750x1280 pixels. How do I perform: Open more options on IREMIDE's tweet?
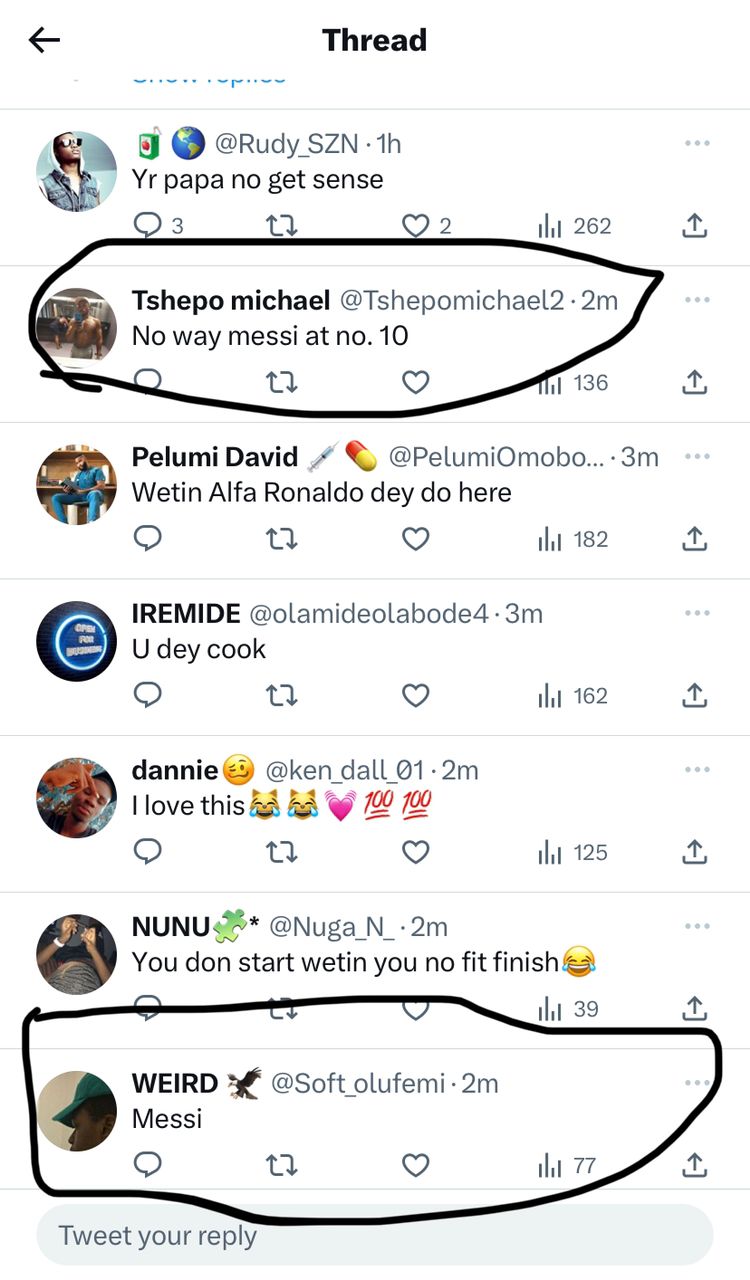697,613
